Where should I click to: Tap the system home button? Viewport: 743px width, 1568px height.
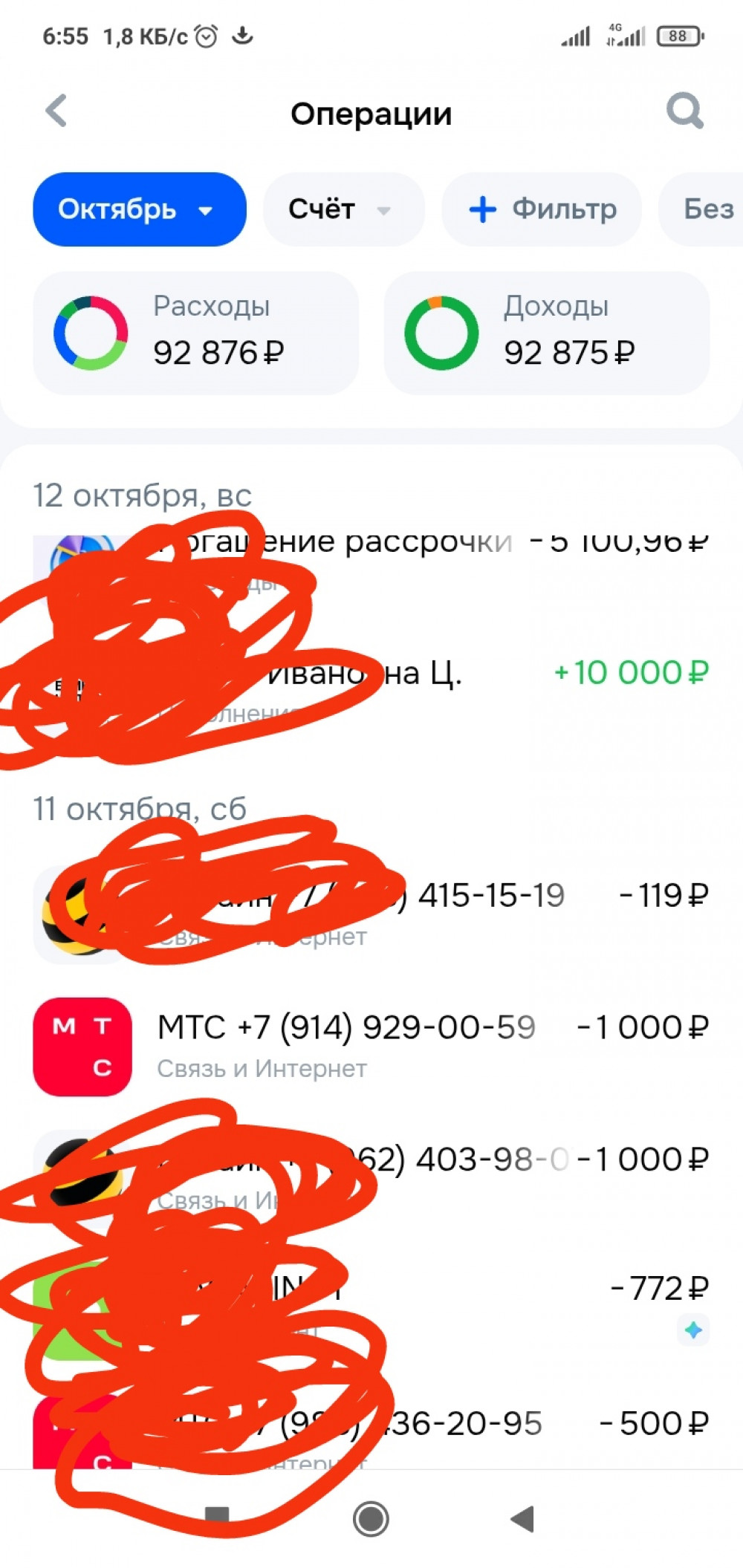[371, 1518]
